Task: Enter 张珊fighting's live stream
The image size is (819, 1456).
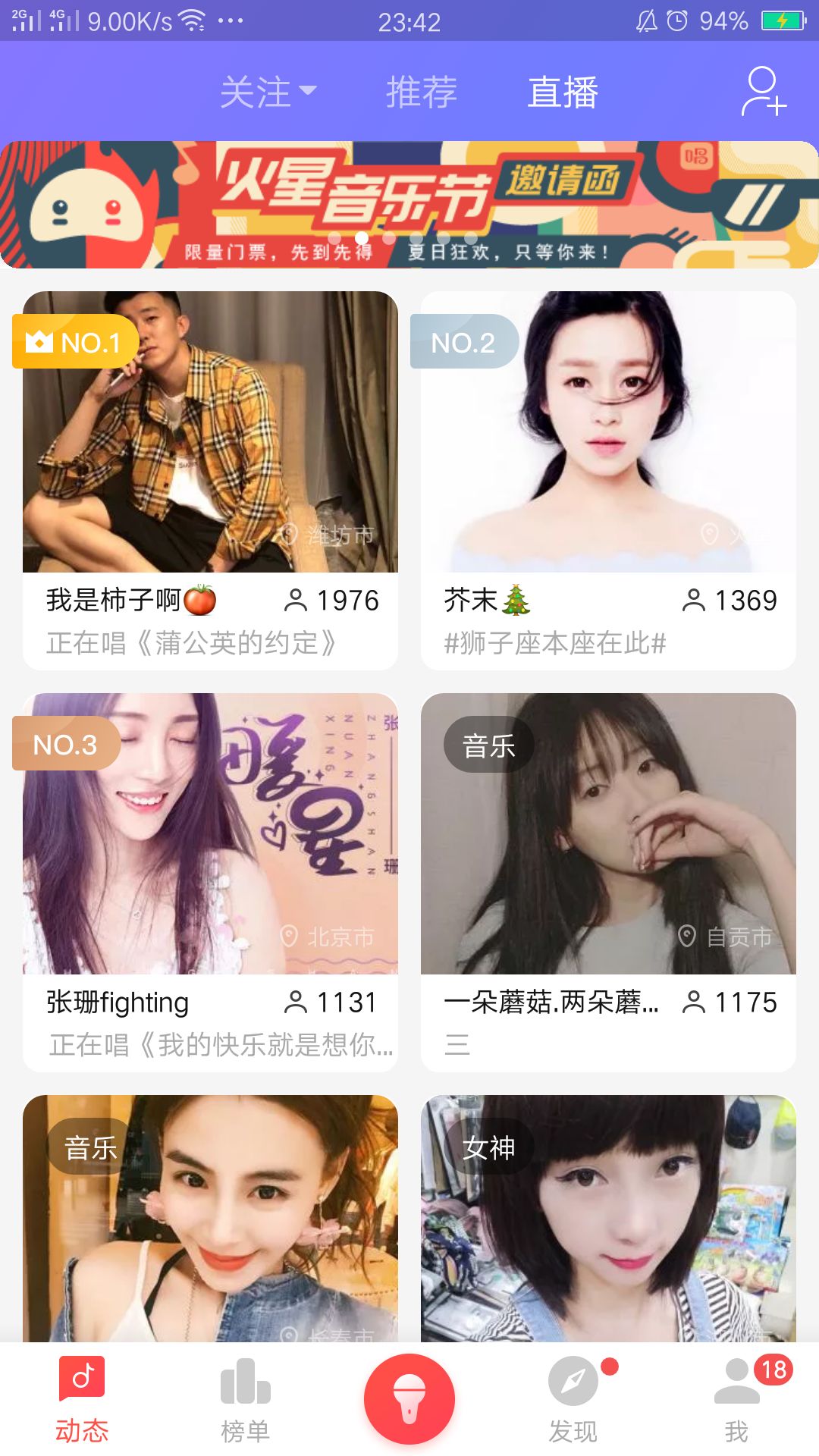Action: pyautogui.click(x=210, y=834)
